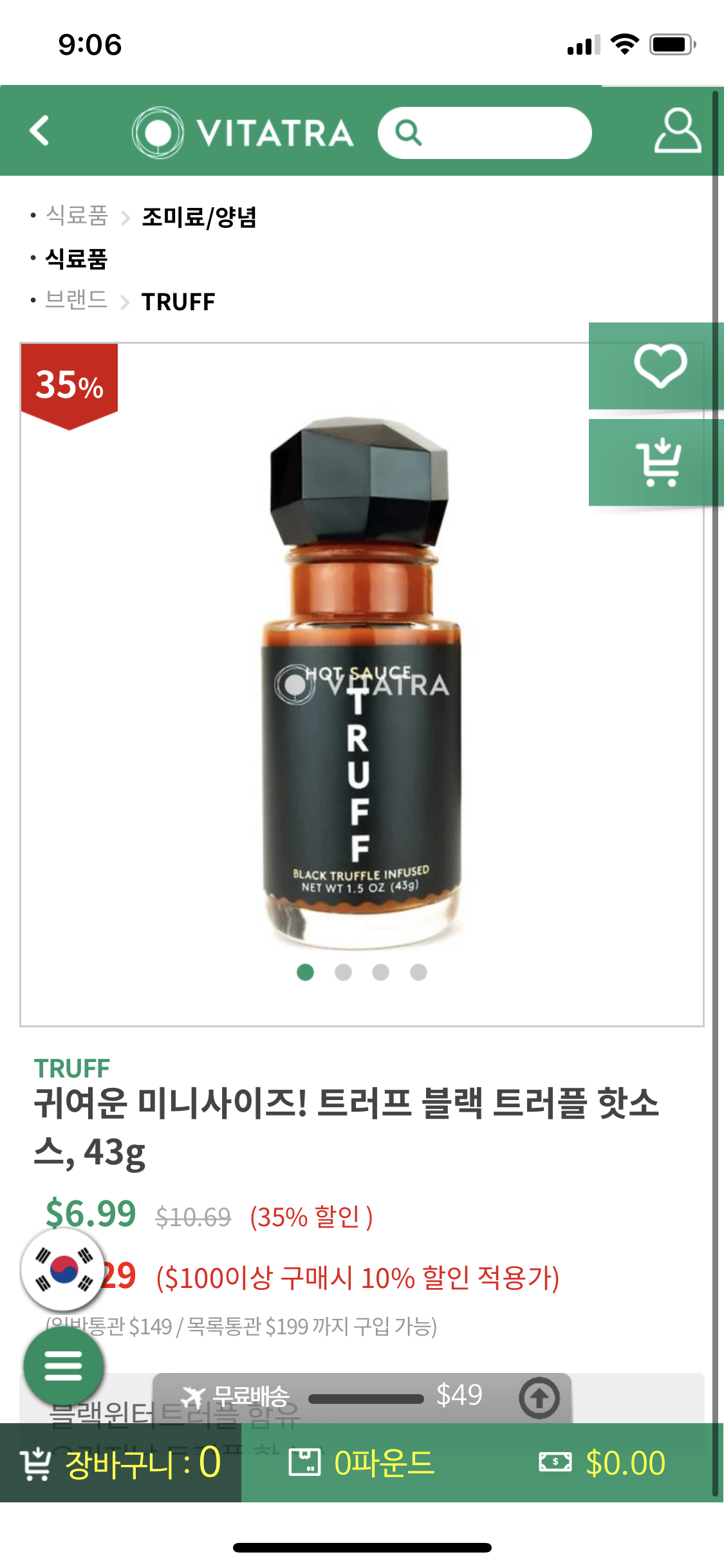This screenshot has height=1568, width=724.
Task: Open the 조미료/양념 category breadcrumb
Action: pos(199,218)
